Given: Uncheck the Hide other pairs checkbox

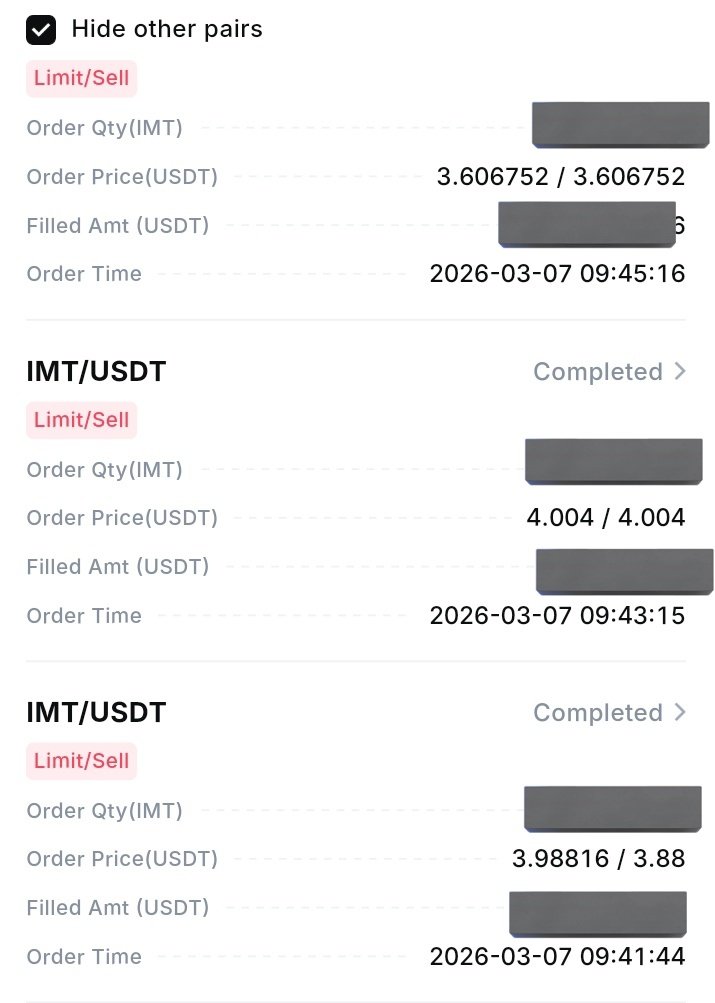Looking at the screenshot, I should (41, 30).
